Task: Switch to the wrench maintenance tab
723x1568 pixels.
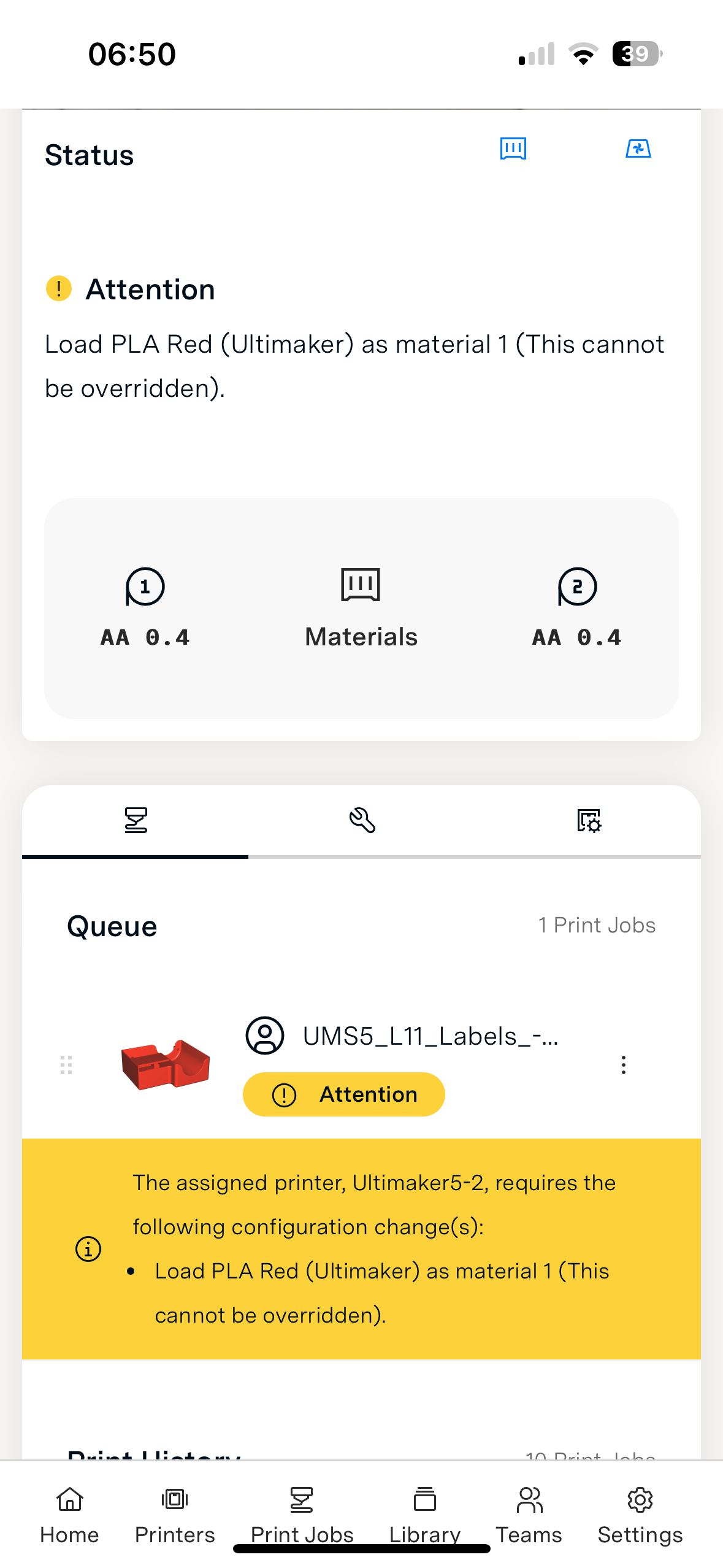Action: pos(362,820)
